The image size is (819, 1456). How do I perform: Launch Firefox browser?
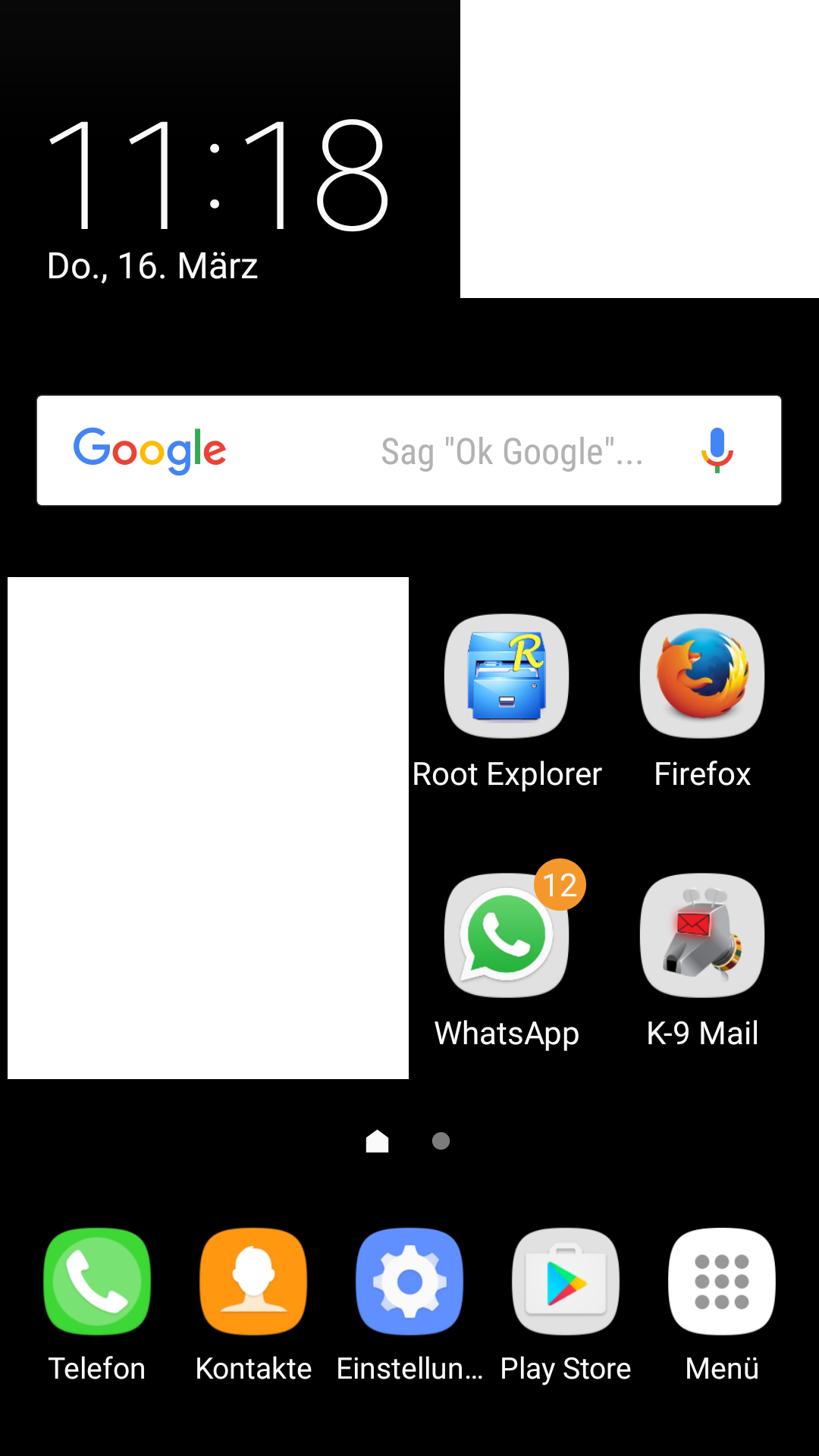pyautogui.click(x=702, y=676)
